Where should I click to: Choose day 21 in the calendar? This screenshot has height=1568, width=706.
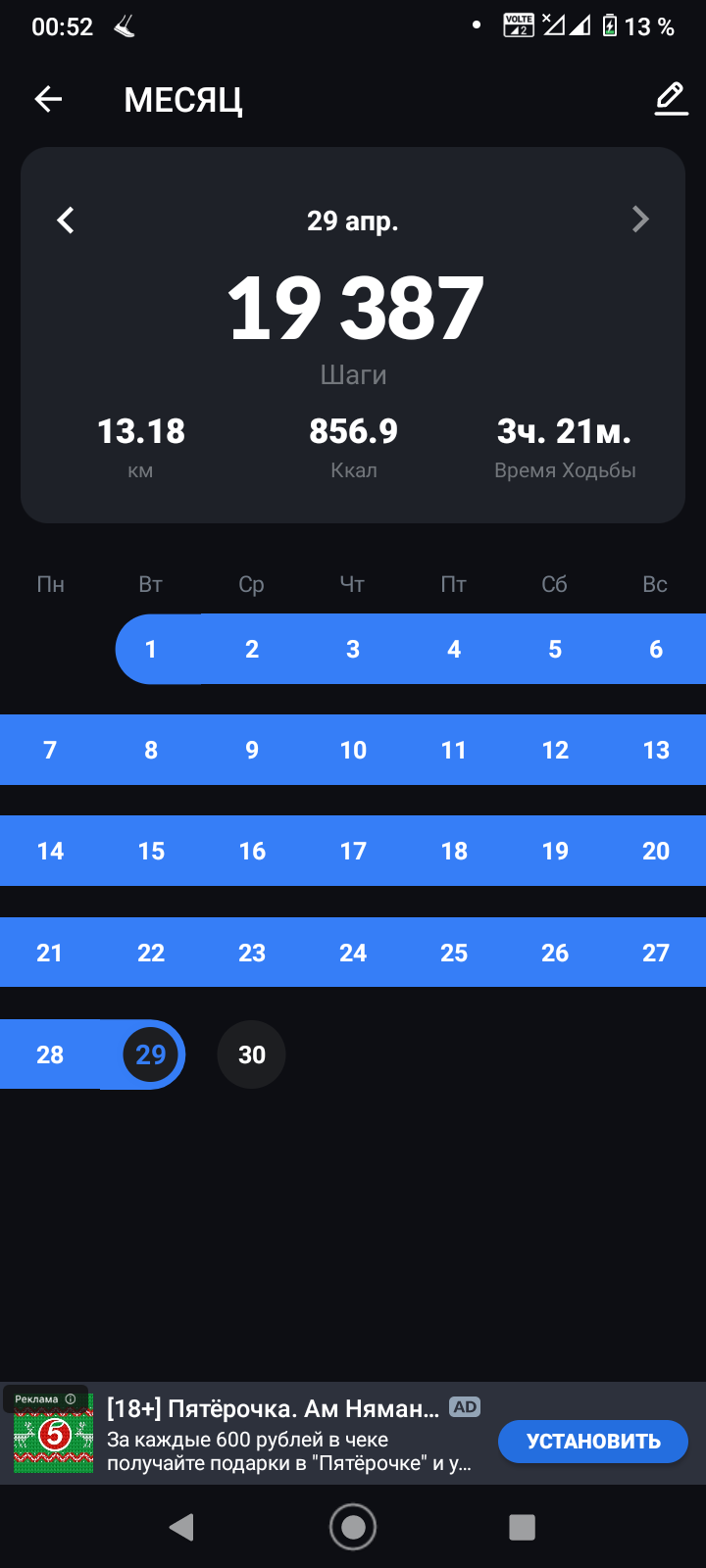click(50, 953)
